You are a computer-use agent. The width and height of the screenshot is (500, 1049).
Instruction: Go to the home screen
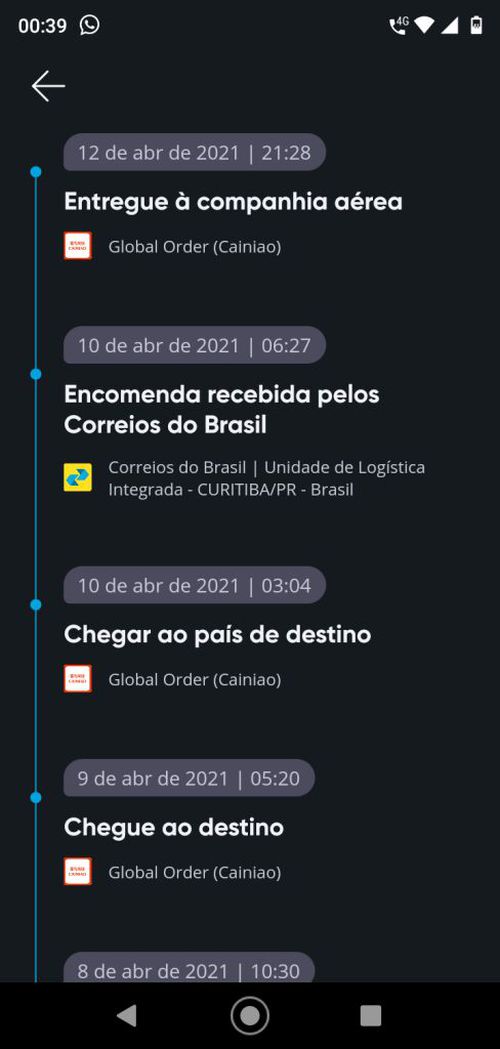pos(250,1016)
